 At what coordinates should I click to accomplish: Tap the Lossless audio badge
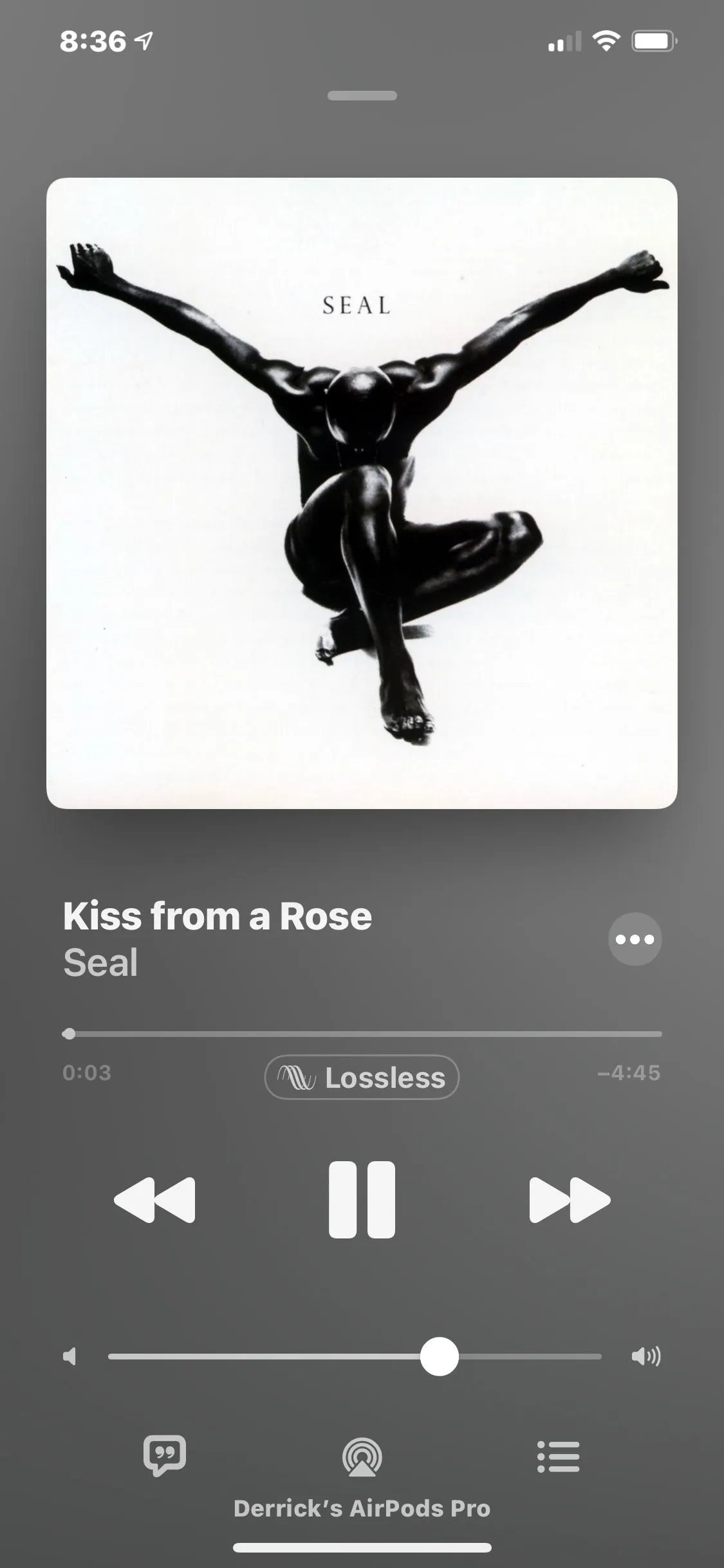tap(362, 1077)
